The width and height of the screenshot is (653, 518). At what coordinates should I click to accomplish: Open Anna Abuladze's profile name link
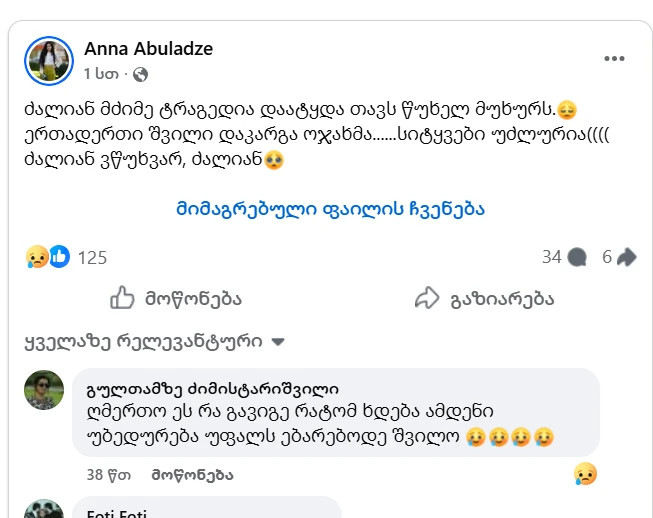[x=148, y=49]
